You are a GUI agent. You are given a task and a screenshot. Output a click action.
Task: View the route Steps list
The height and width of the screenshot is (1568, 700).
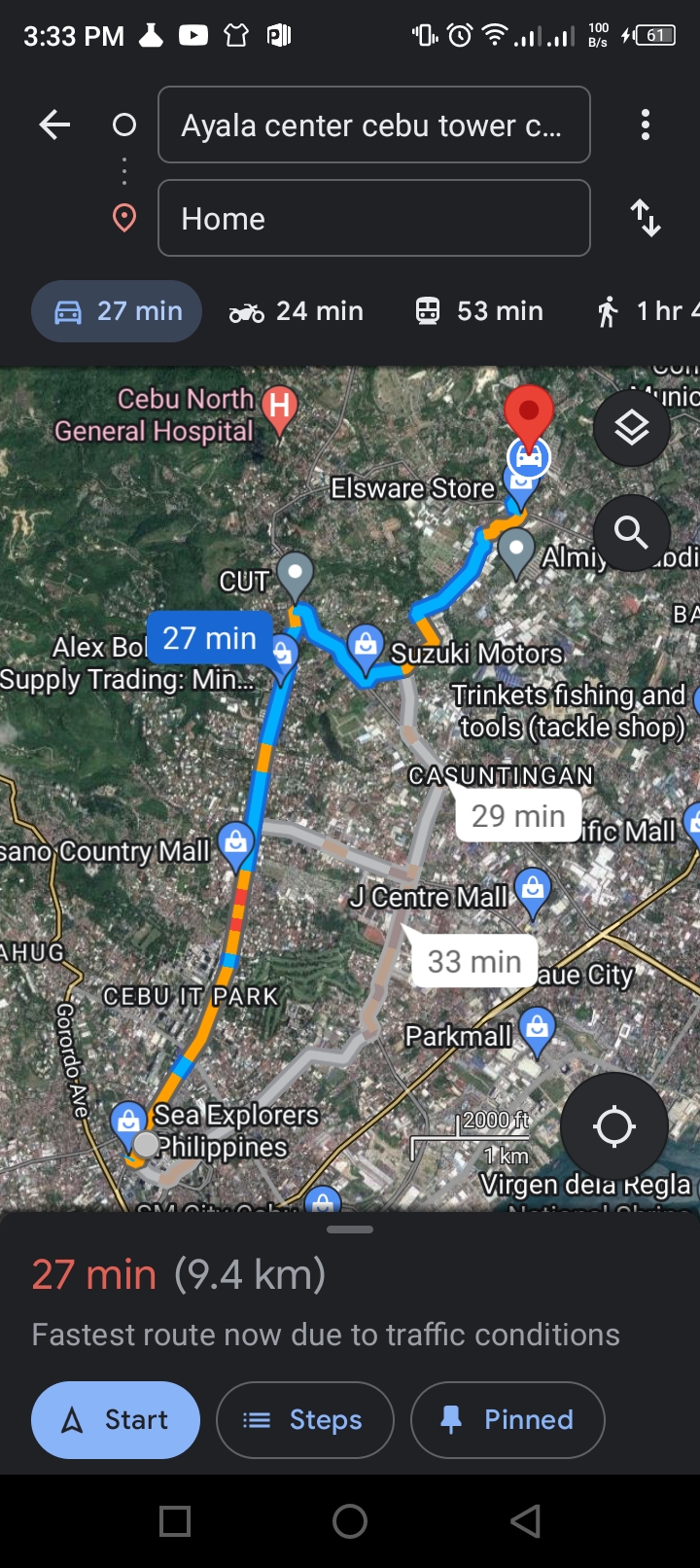coord(304,1419)
